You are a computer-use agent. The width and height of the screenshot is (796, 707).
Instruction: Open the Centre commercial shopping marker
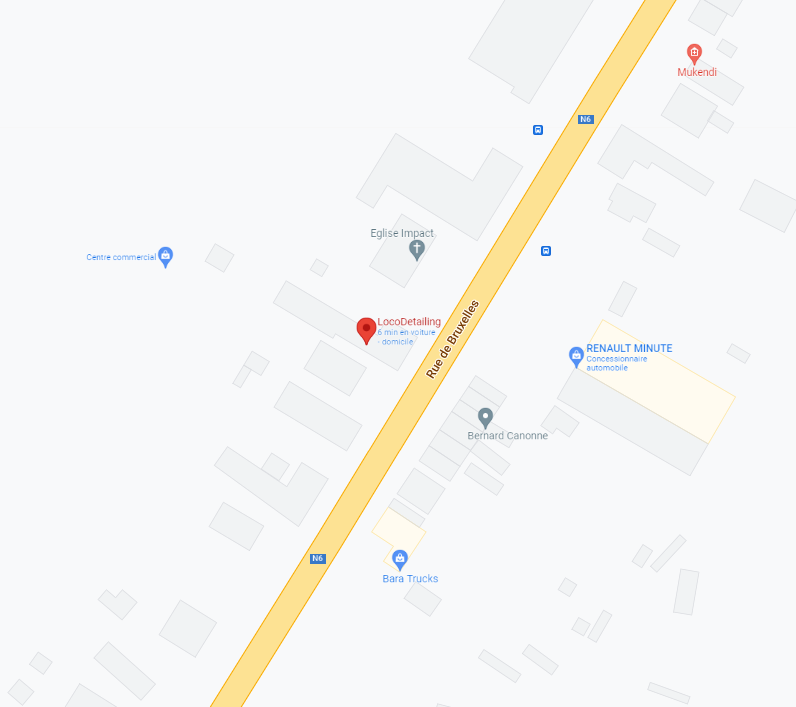click(166, 257)
